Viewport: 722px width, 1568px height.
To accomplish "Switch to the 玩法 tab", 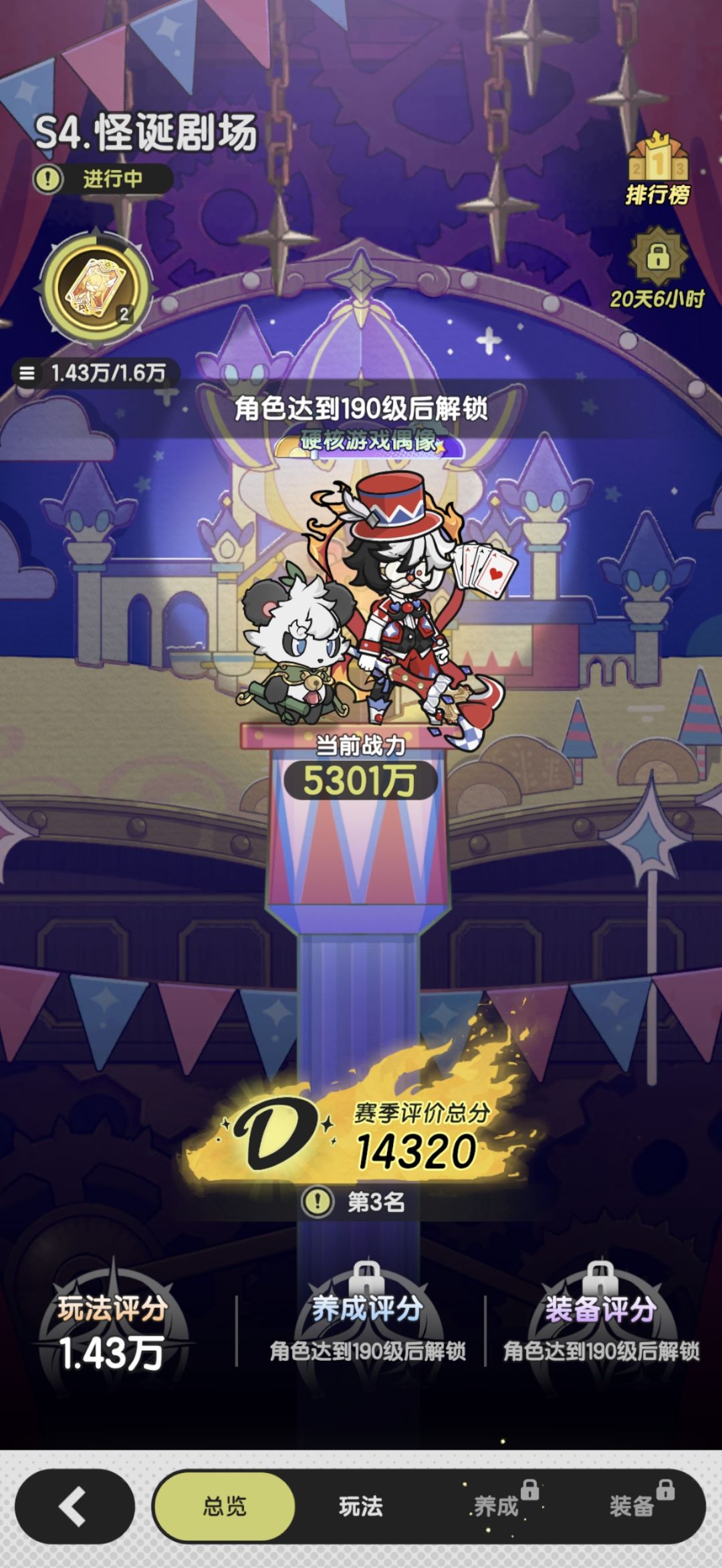I will click(360, 1506).
